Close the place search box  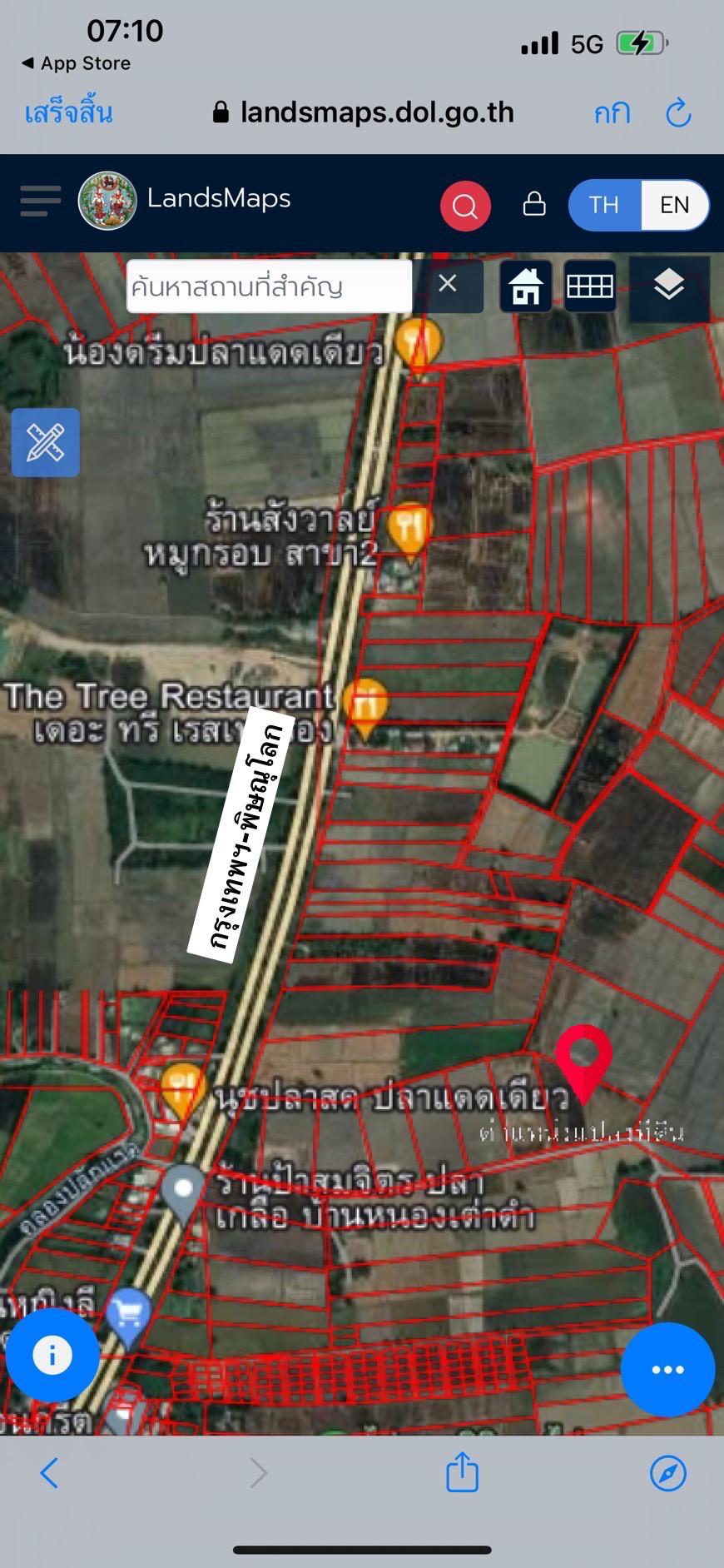448,285
